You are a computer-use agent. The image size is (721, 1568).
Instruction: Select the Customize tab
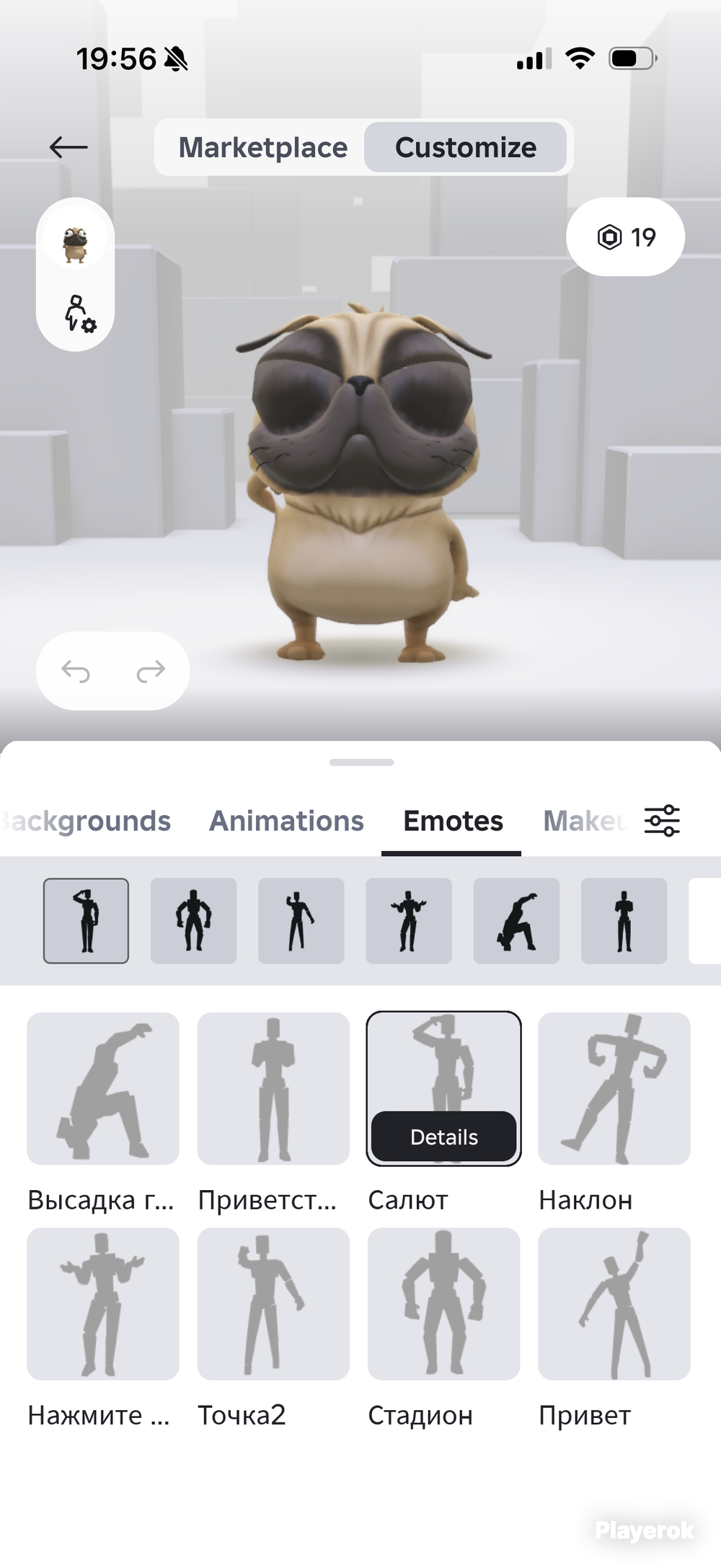pyautogui.click(x=465, y=147)
